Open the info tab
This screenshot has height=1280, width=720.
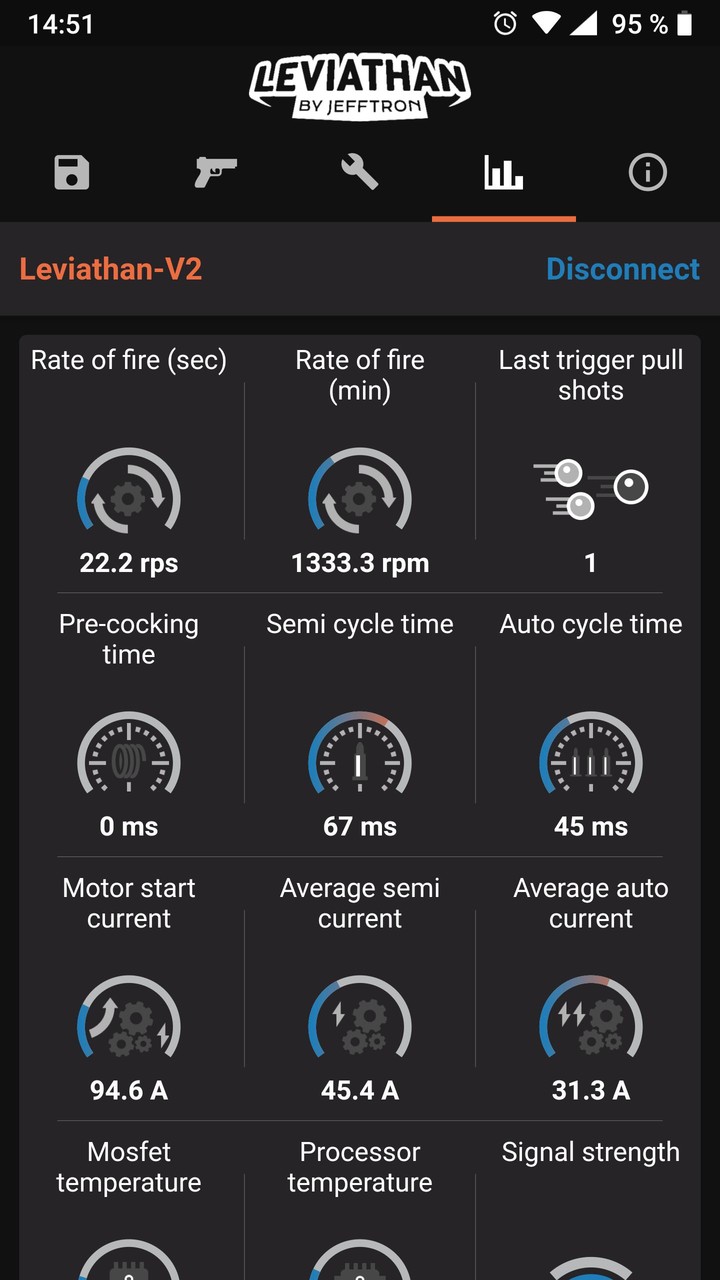[x=647, y=173]
